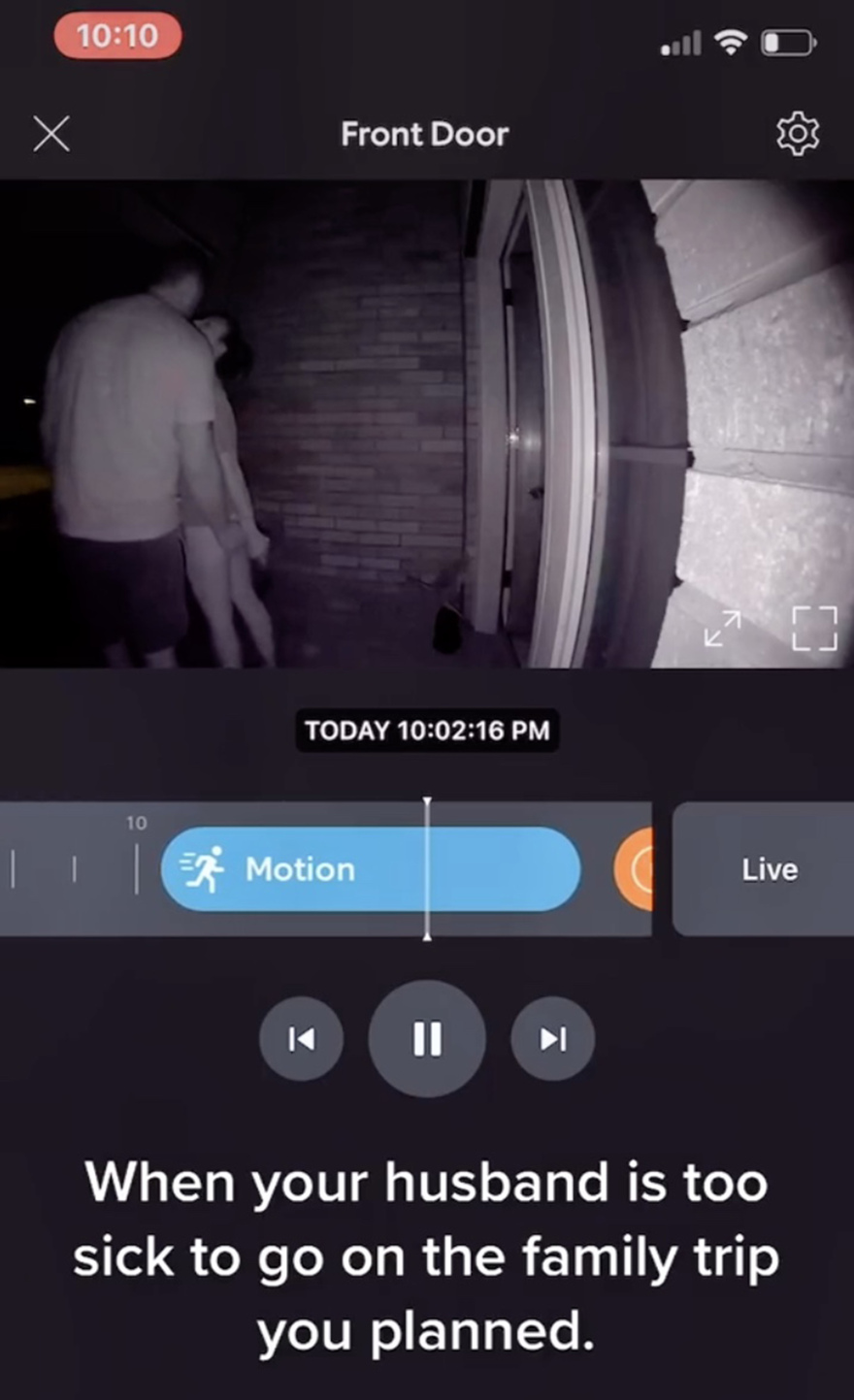Enter fullscreen video mode
Viewport: 854px width, 1400px height.
813,629
